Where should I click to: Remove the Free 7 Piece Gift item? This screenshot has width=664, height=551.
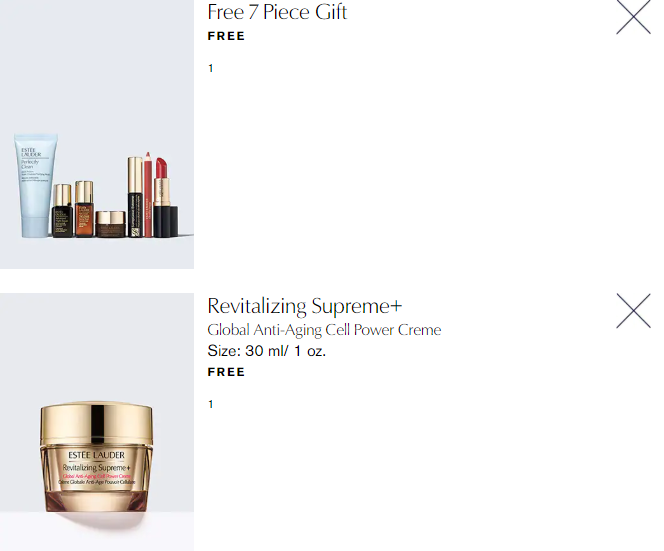click(x=633, y=17)
